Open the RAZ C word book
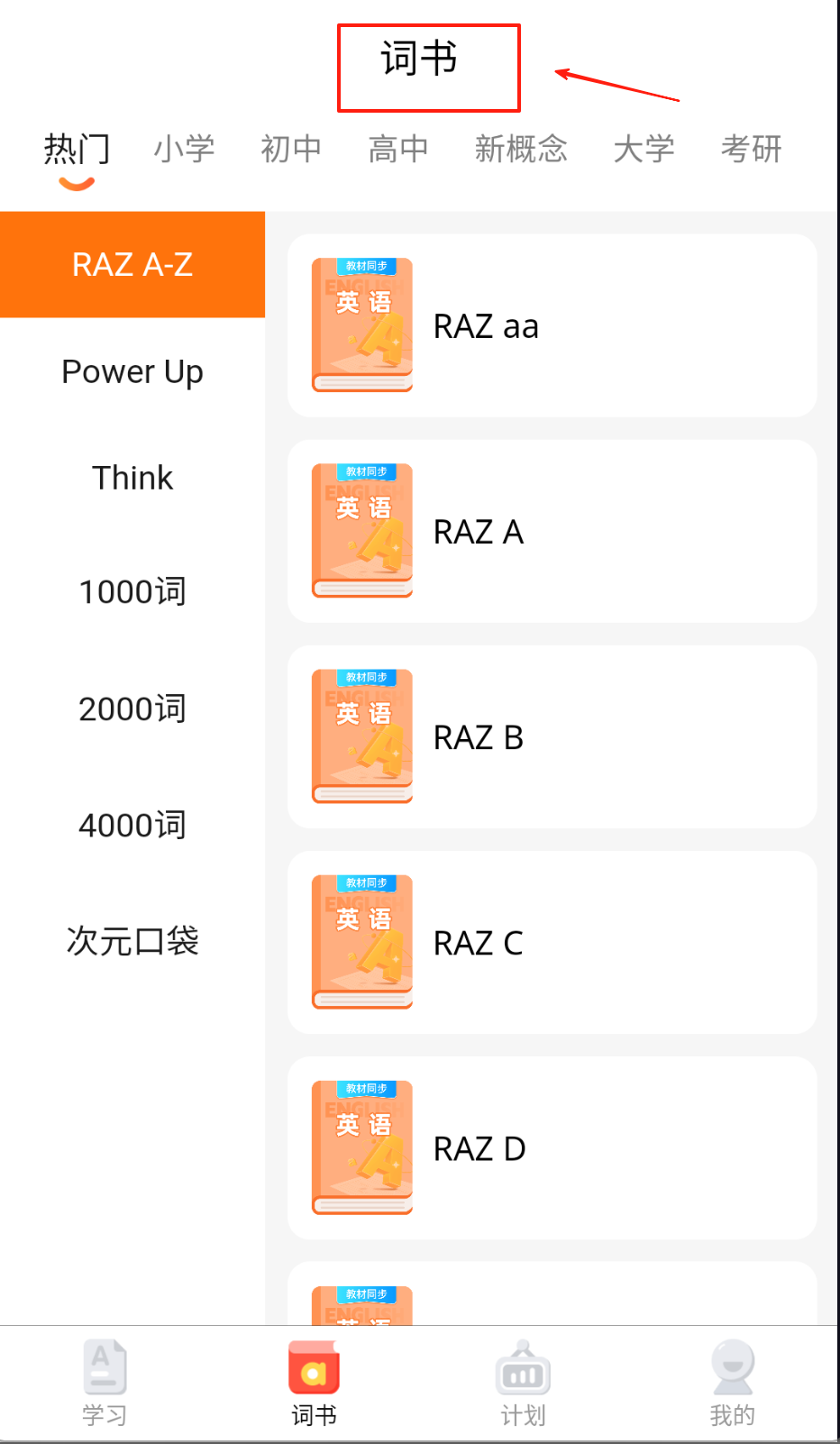This screenshot has height=1444, width=840. [552, 942]
